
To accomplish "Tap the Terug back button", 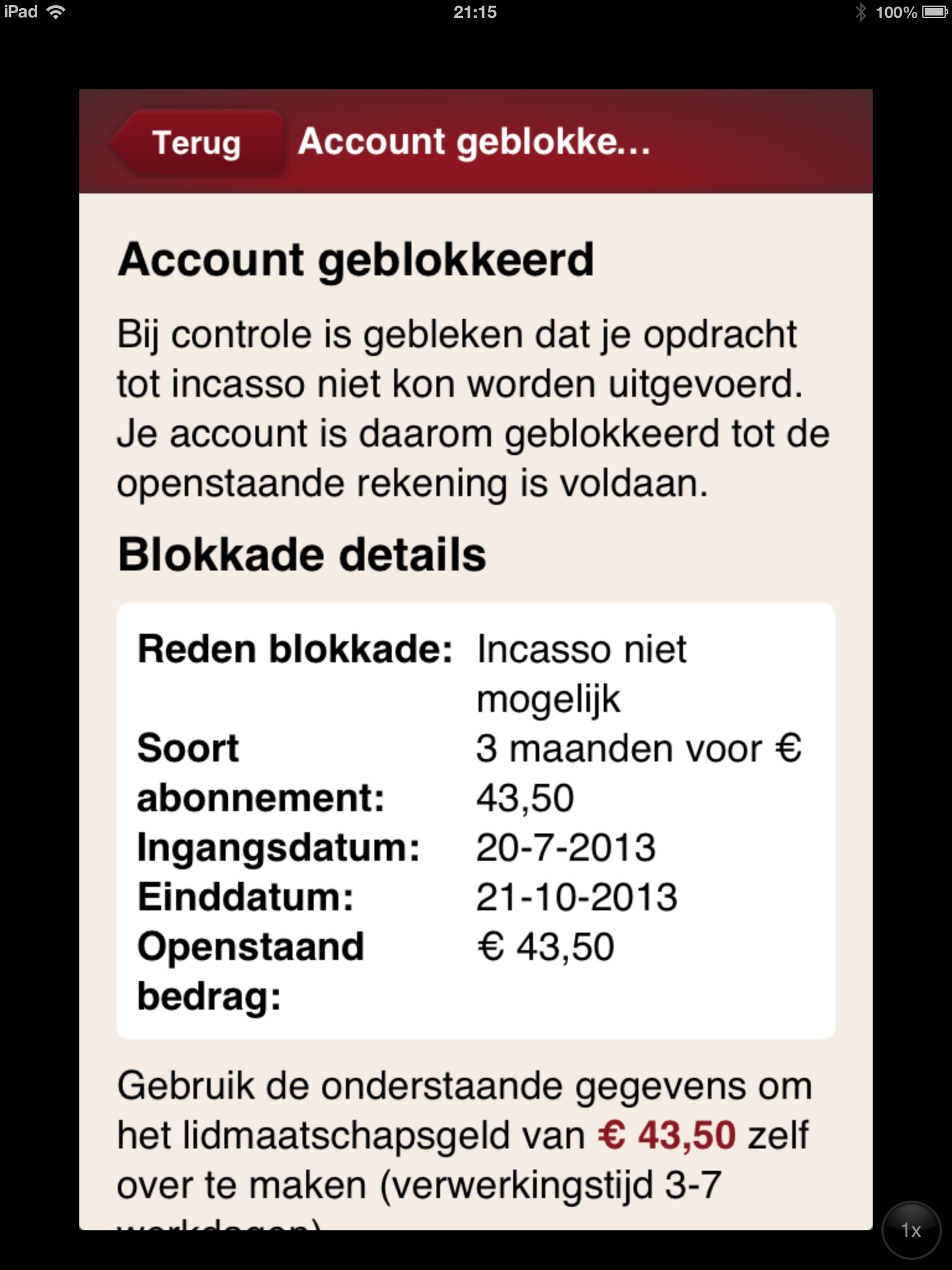I will point(196,143).
